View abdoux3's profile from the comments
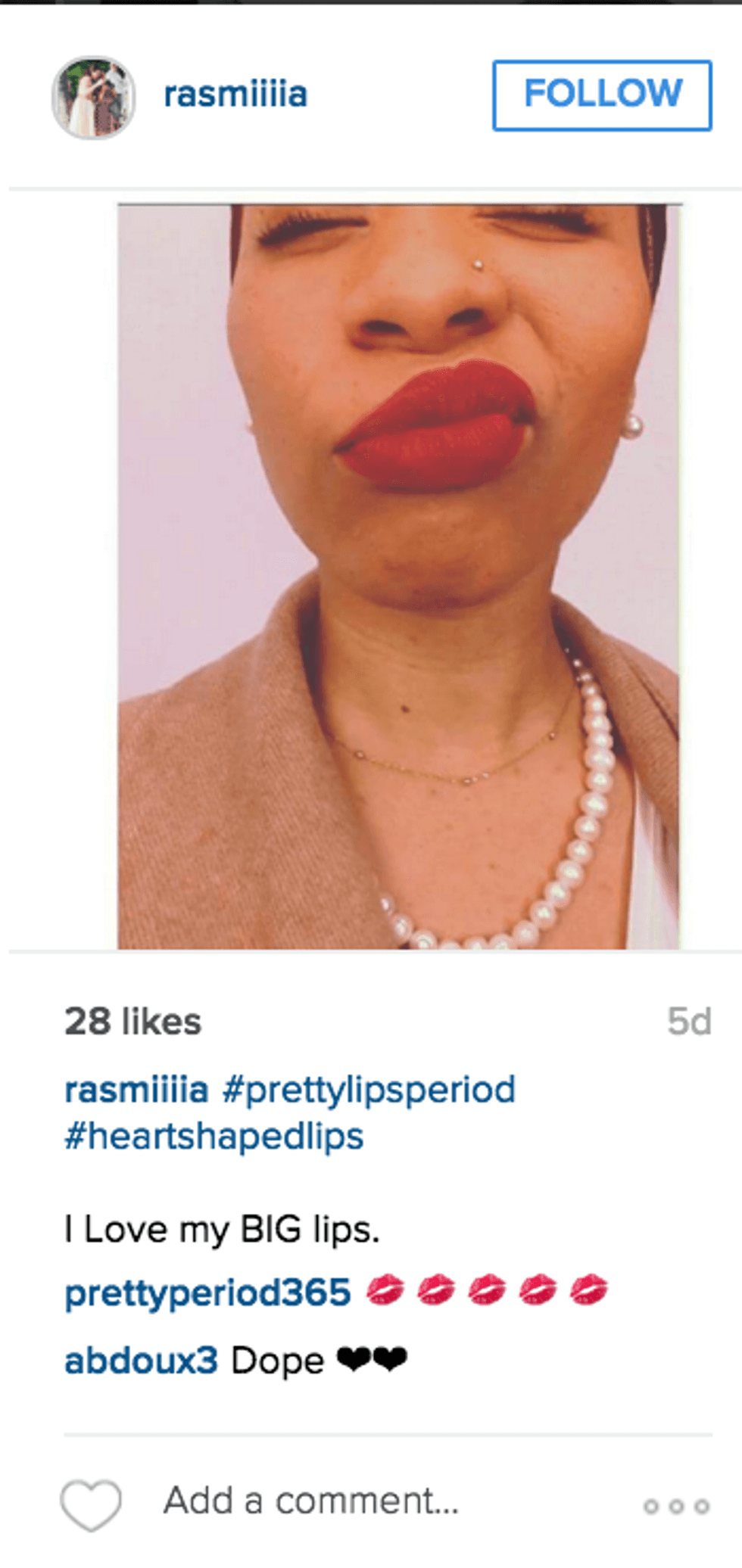Image resolution: width=742 pixels, height=1568 pixels. click(141, 1361)
